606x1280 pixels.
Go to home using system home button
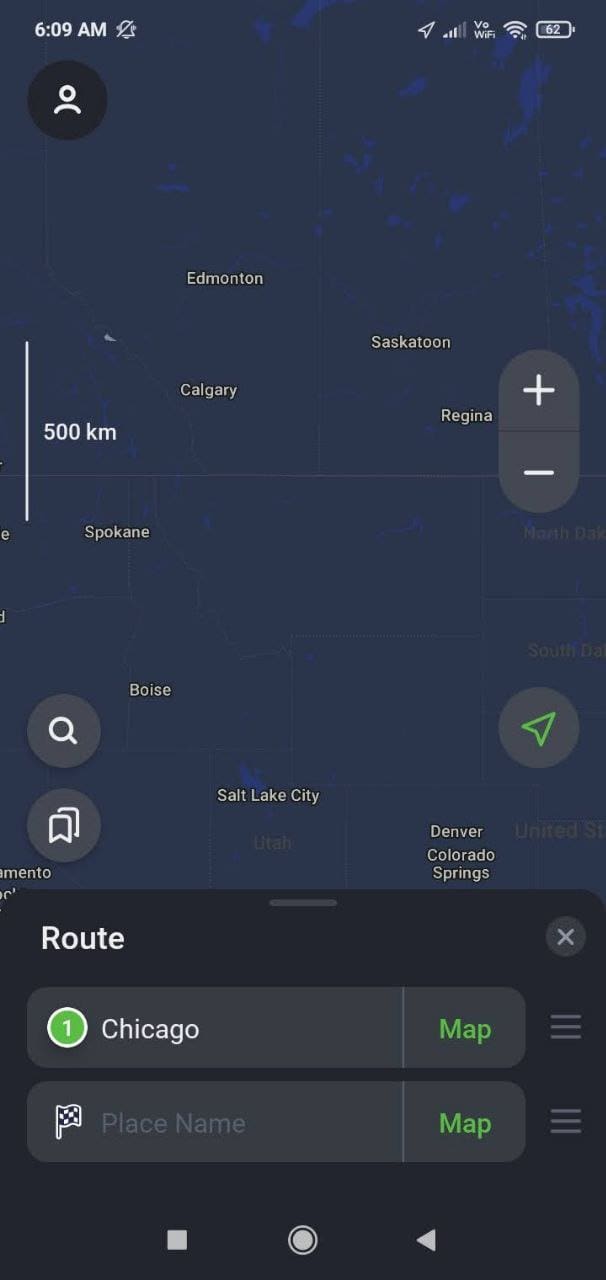302,1240
